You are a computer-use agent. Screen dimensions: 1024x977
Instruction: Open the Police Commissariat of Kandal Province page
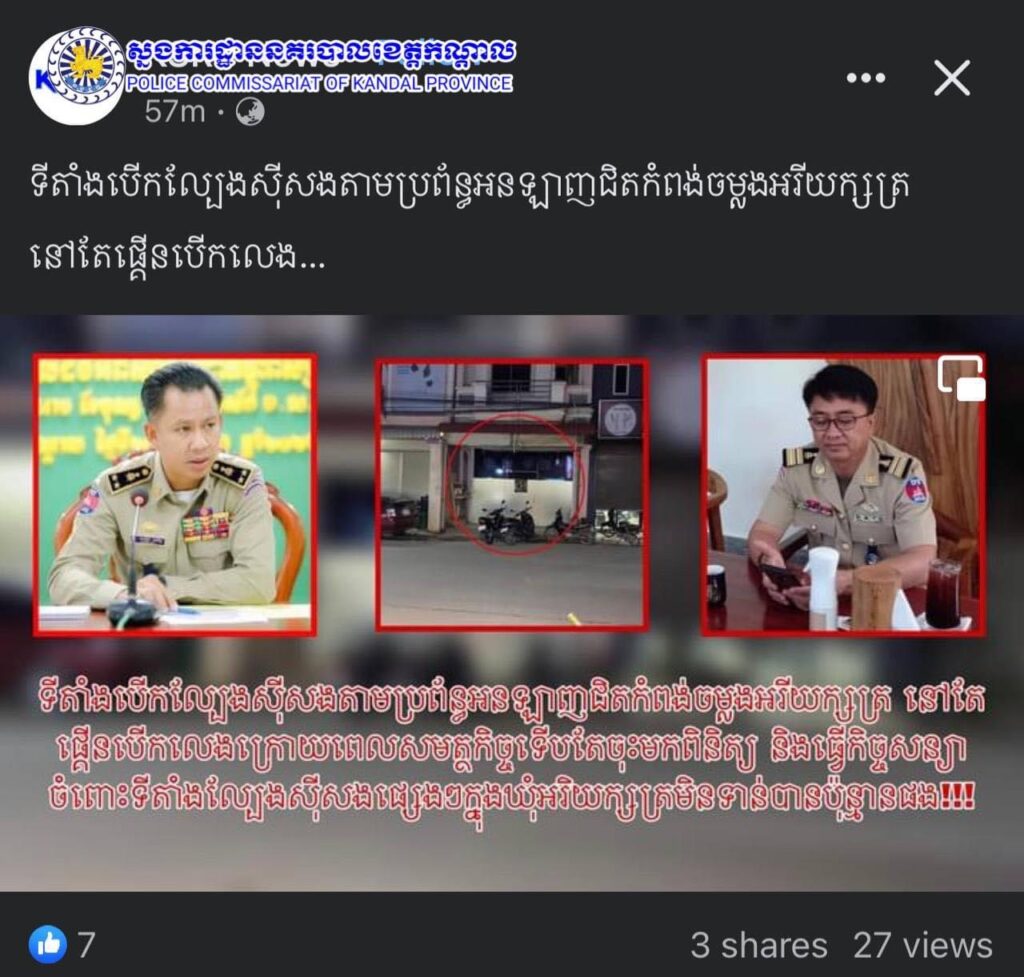point(320,65)
